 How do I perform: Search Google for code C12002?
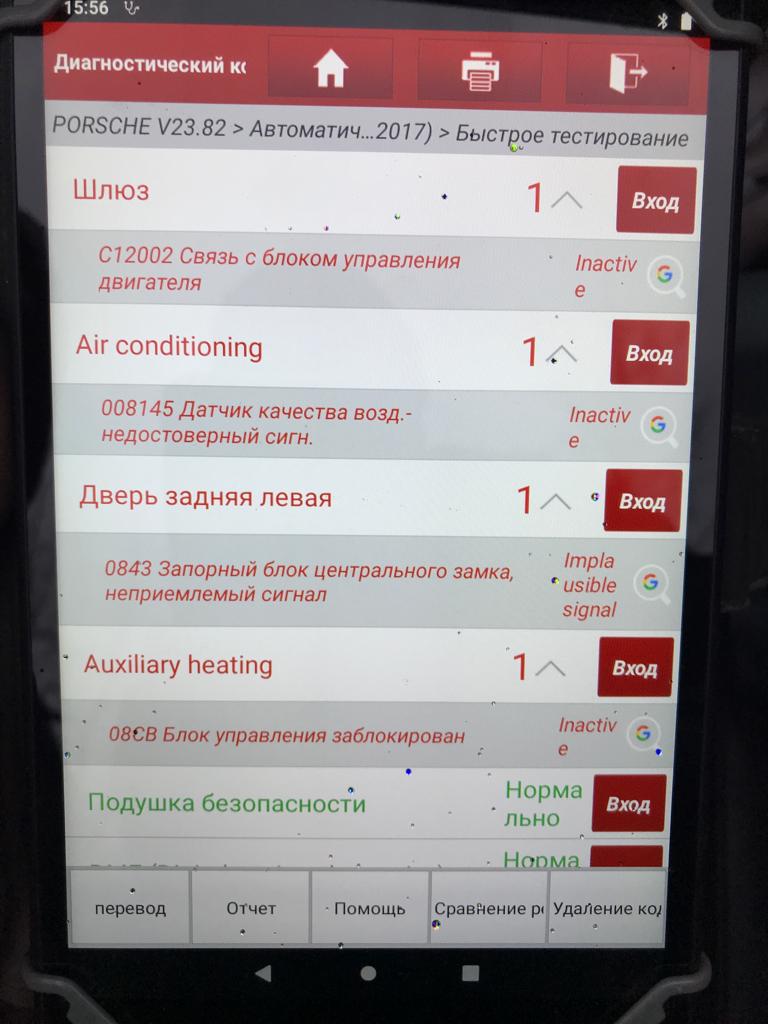coord(665,275)
